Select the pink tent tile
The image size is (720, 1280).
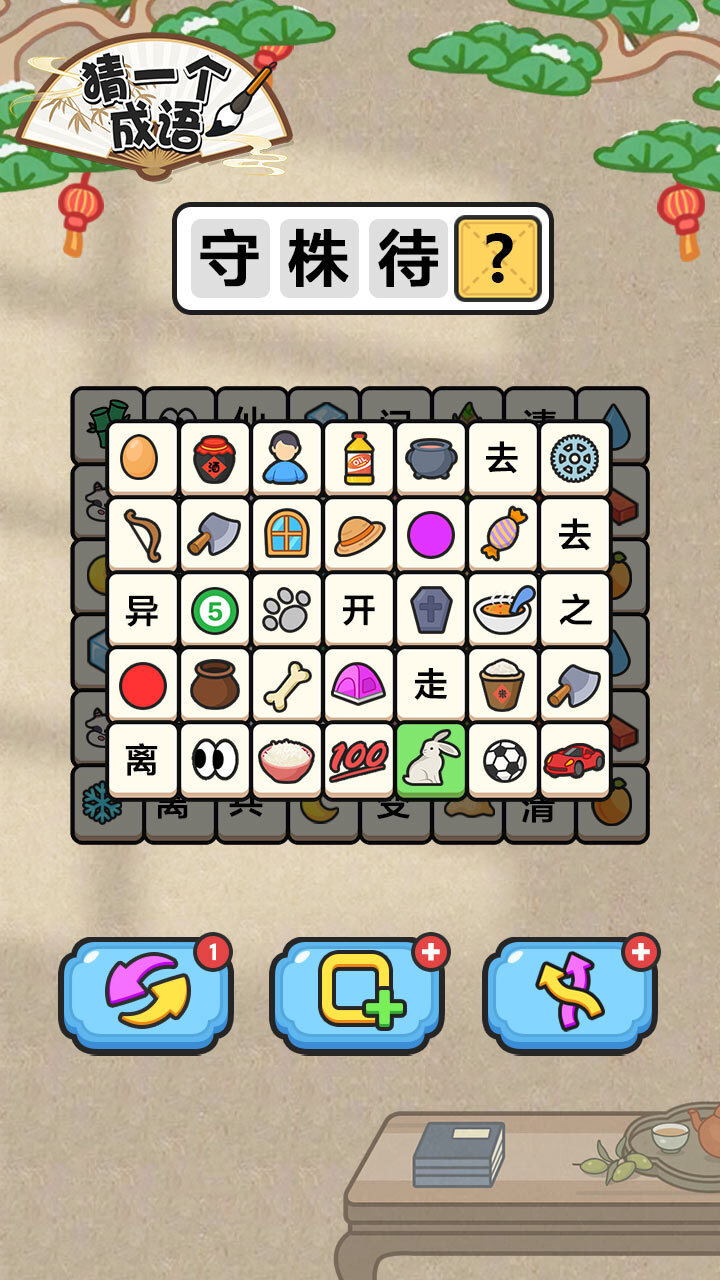(359, 685)
